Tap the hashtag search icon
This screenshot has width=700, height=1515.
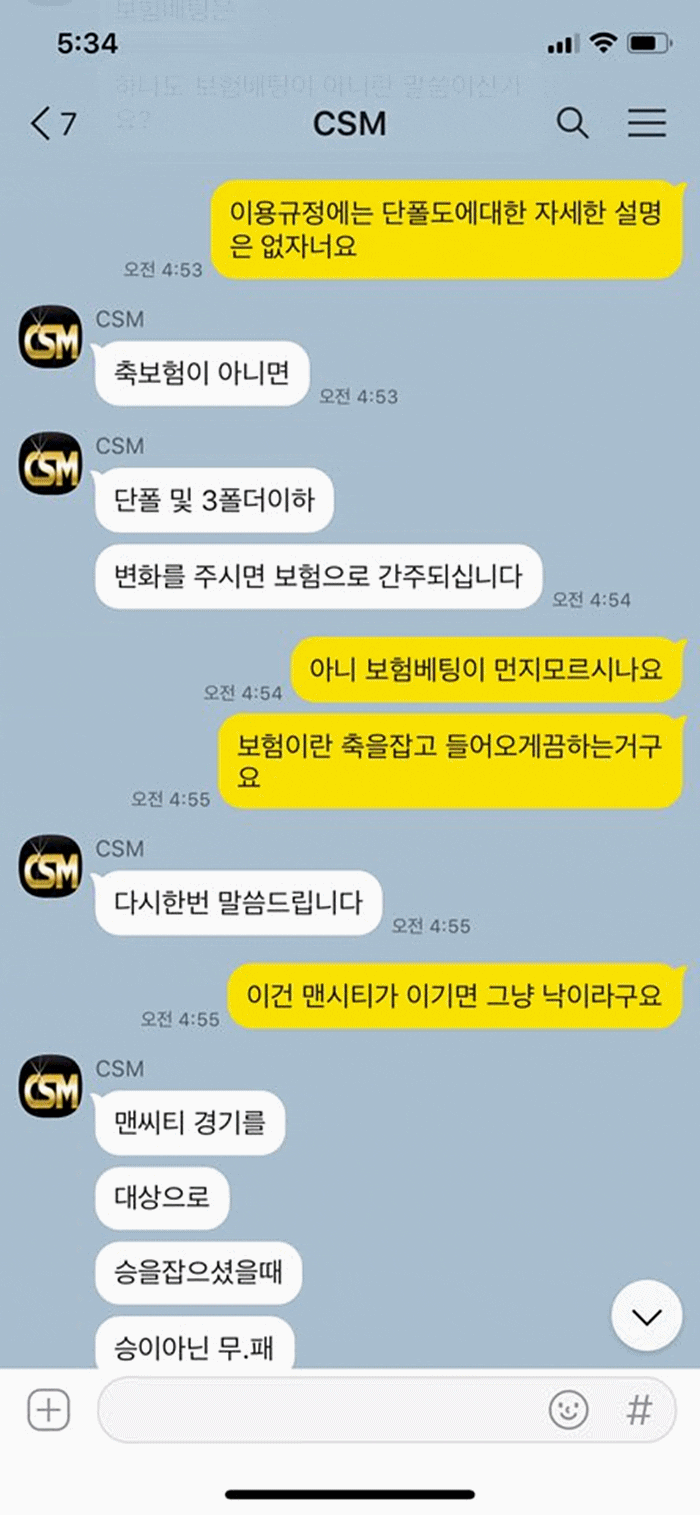(x=639, y=1411)
